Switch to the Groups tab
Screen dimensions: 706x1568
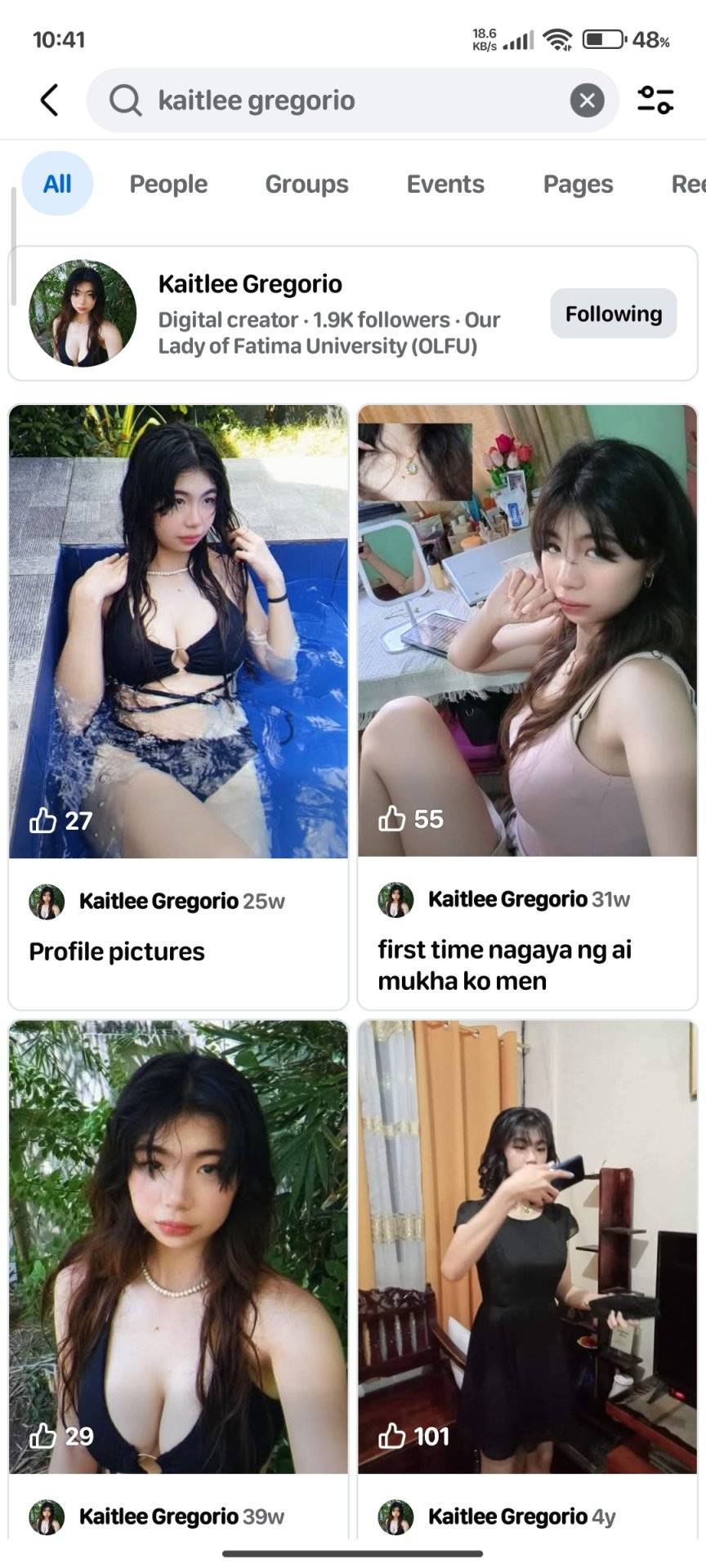pyautogui.click(x=306, y=184)
